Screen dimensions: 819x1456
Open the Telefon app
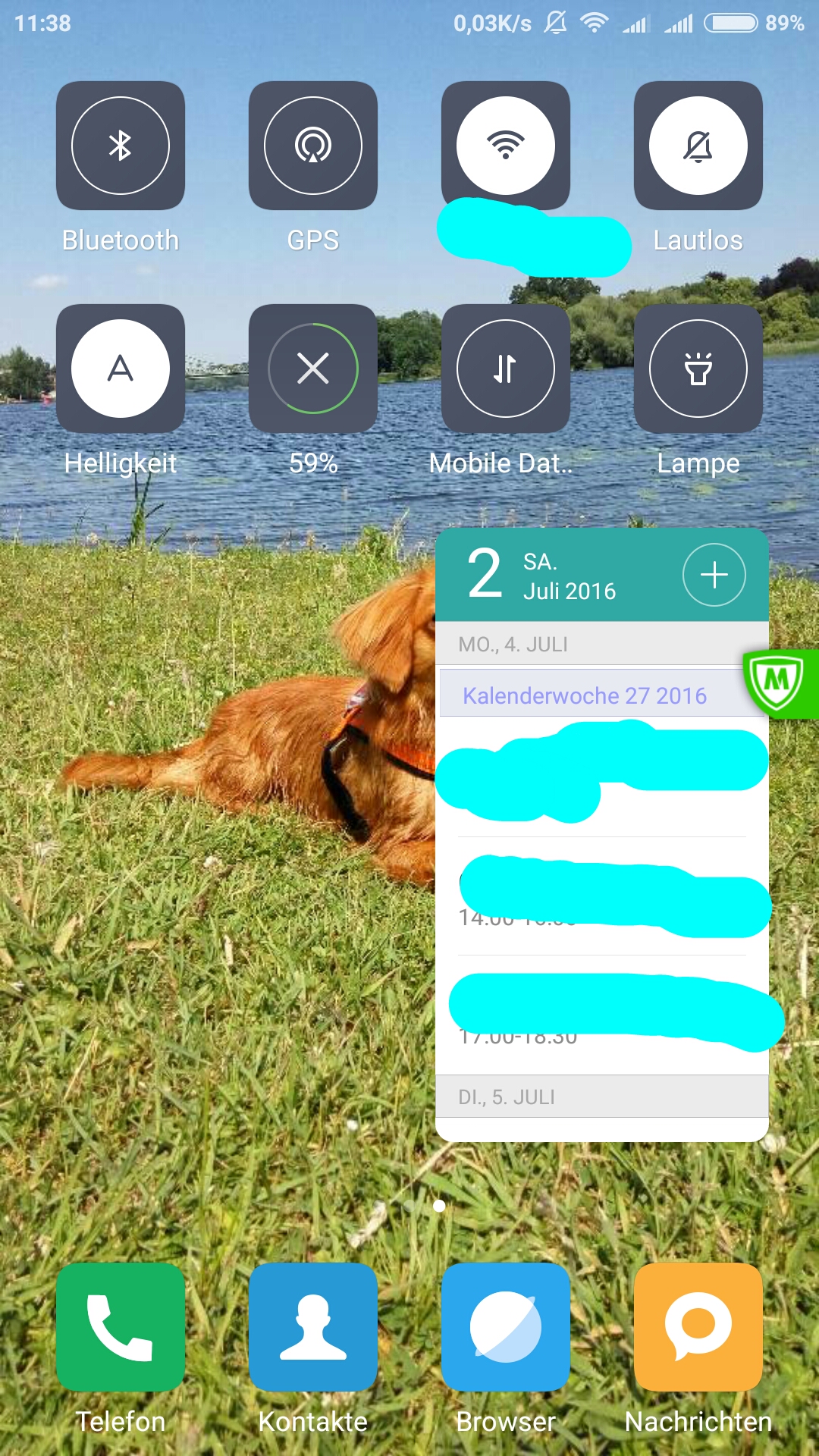[x=121, y=1327]
